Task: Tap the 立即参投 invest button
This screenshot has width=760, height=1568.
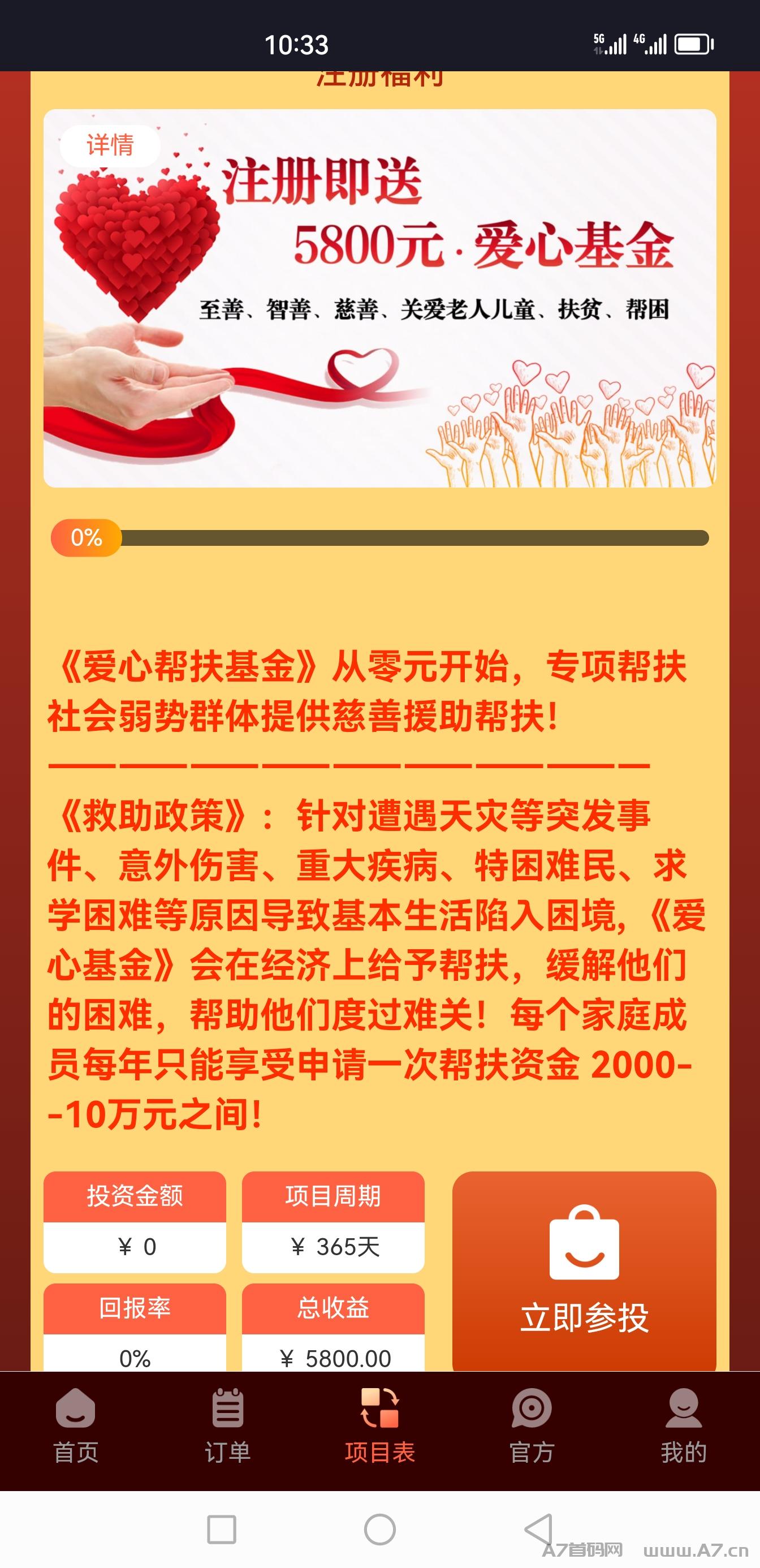Action: point(584,1273)
